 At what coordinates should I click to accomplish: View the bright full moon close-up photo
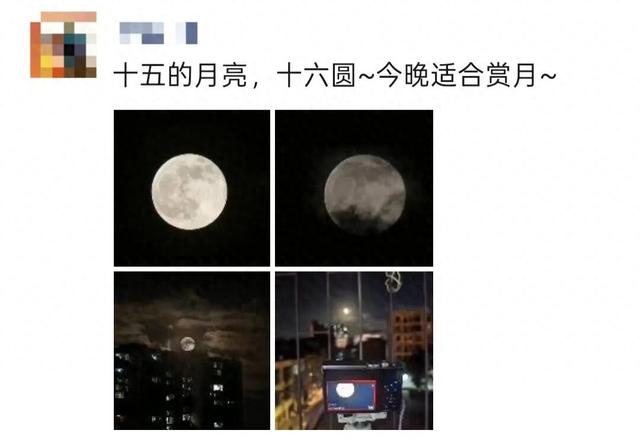(191, 188)
